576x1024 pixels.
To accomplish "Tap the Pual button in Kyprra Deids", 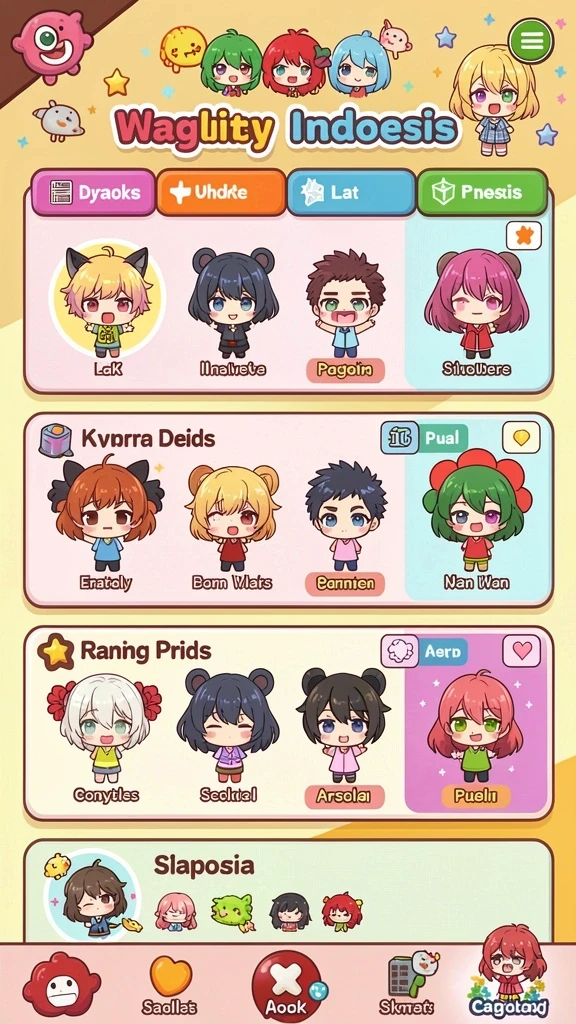I will [x=424, y=438].
